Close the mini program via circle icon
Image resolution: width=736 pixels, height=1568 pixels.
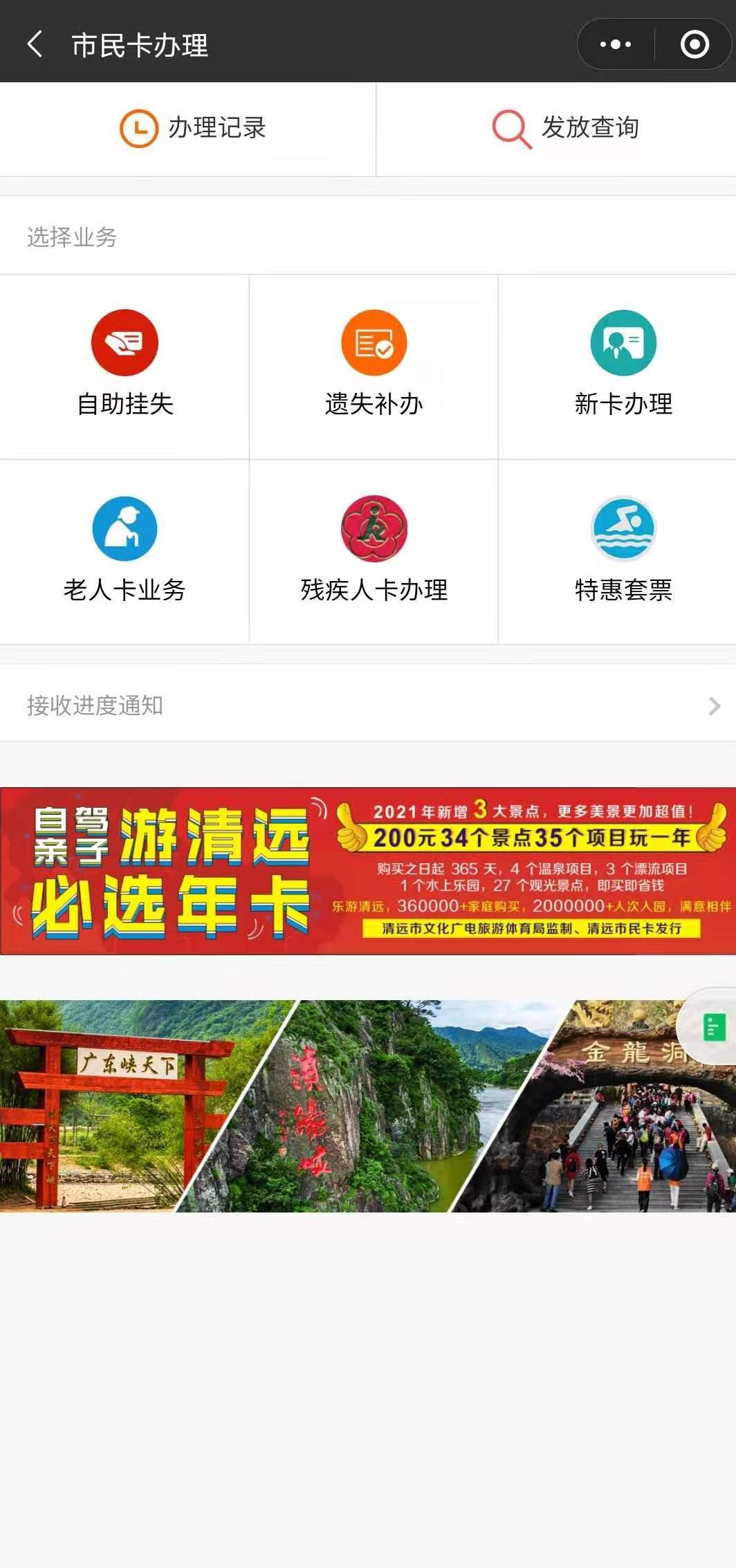[x=694, y=44]
